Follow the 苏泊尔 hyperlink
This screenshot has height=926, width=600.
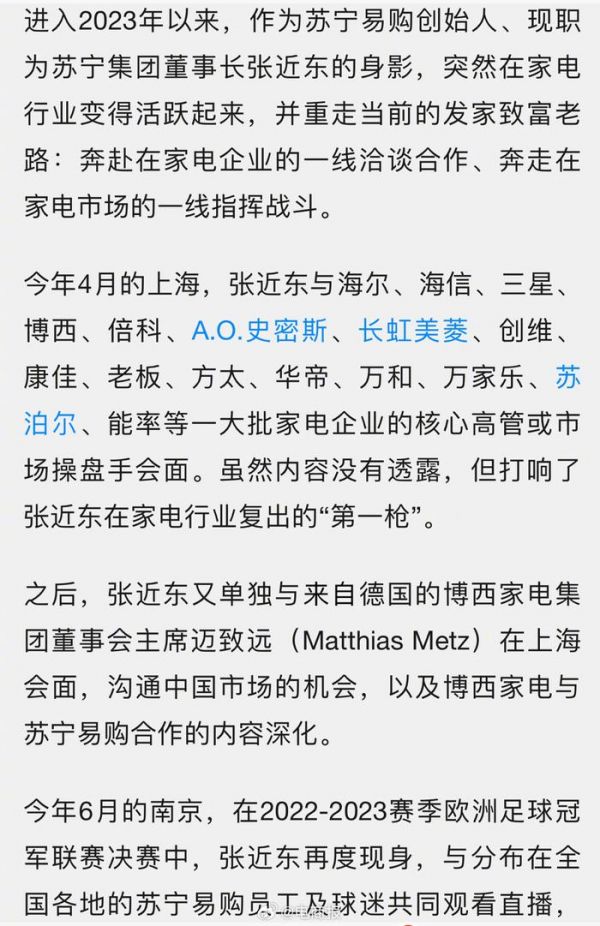click(50, 424)
